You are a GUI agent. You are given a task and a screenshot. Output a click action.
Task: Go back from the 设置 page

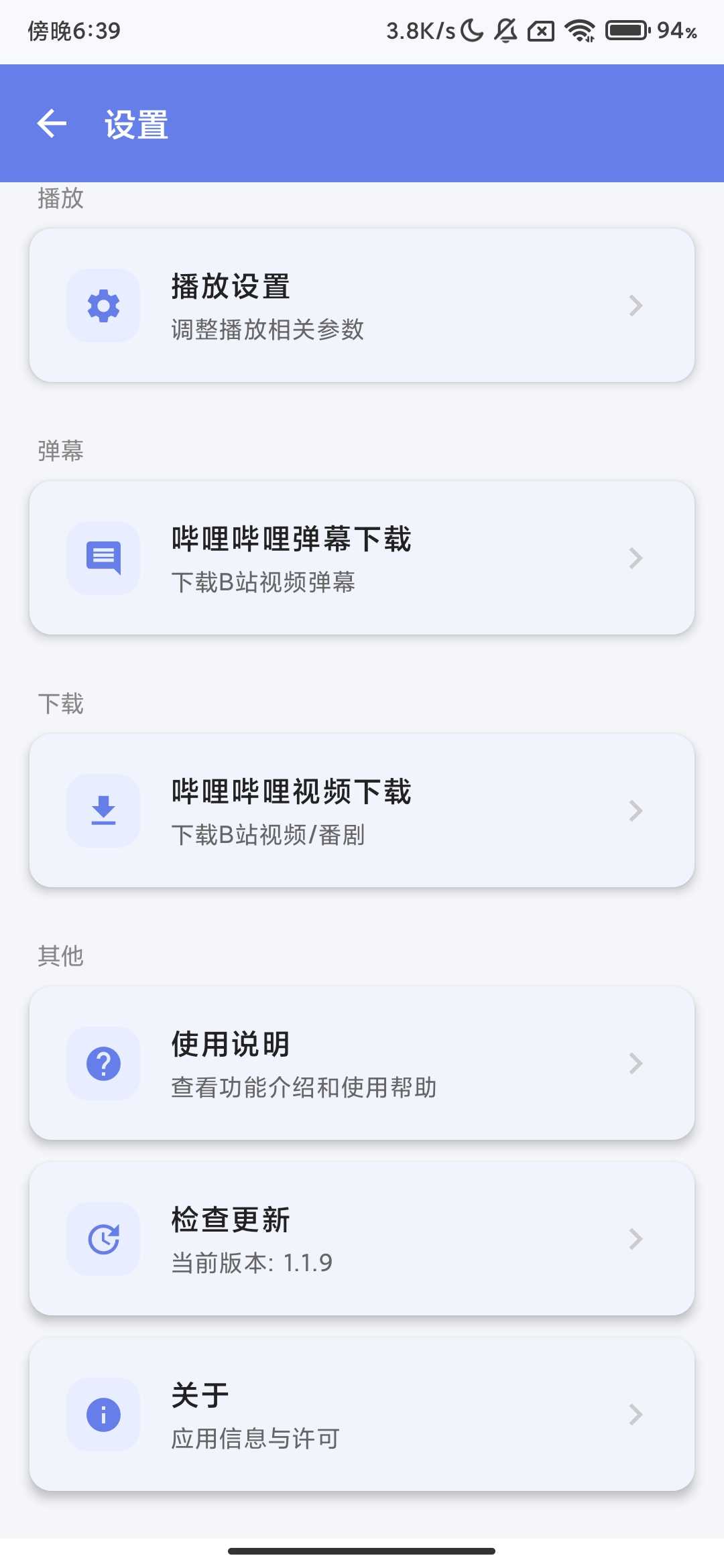[52, 124]
